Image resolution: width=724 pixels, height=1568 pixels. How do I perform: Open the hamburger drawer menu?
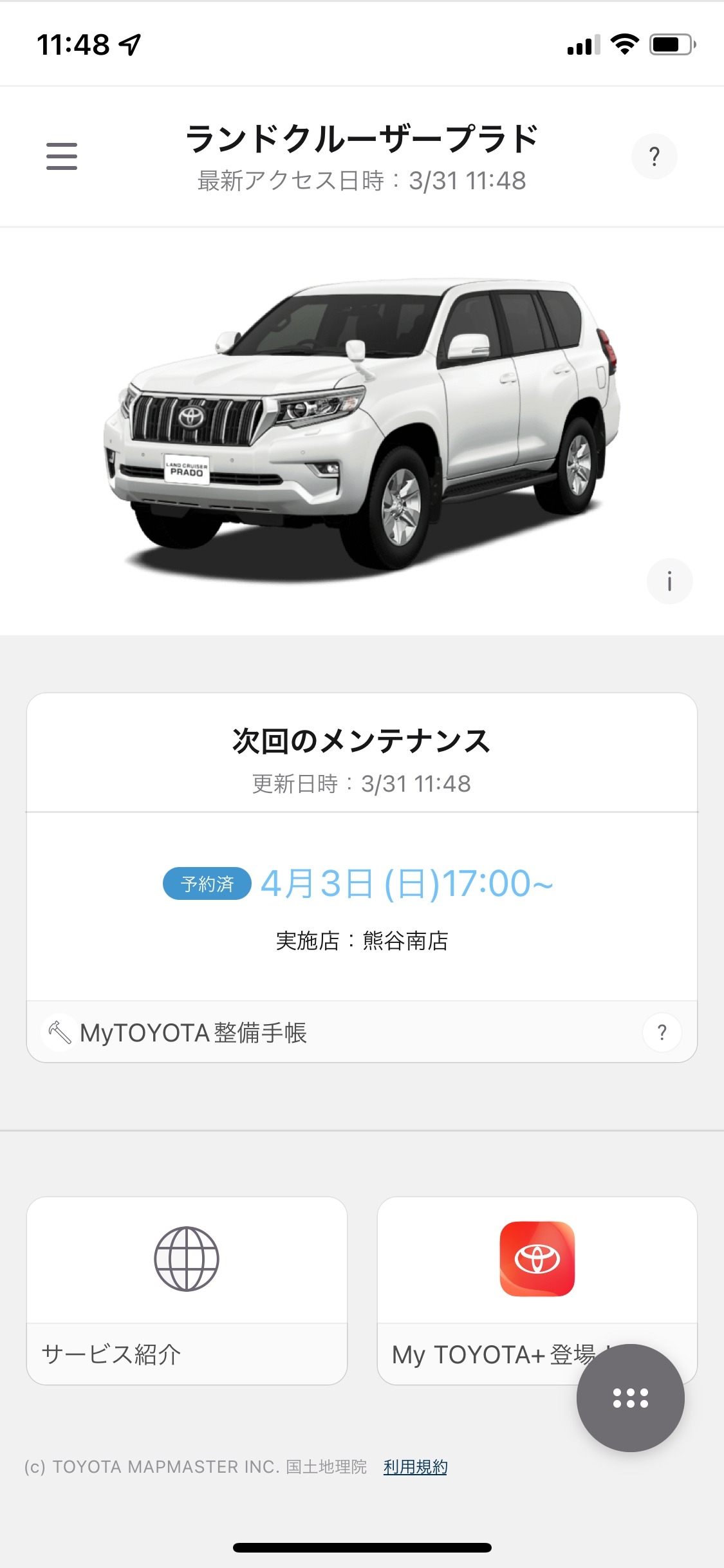pyautogui.click(x=62, y=156)
